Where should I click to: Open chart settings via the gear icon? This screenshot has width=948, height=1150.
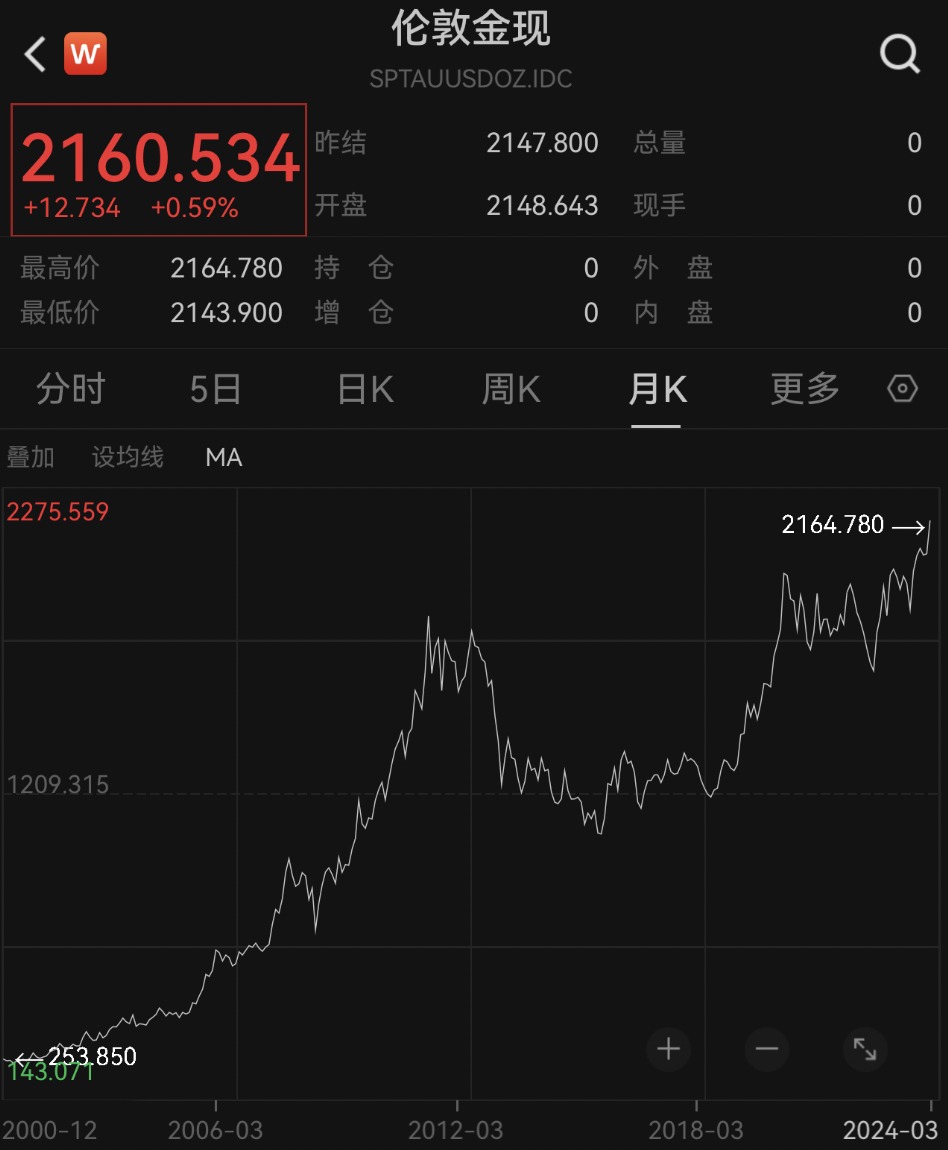point(901,389)
